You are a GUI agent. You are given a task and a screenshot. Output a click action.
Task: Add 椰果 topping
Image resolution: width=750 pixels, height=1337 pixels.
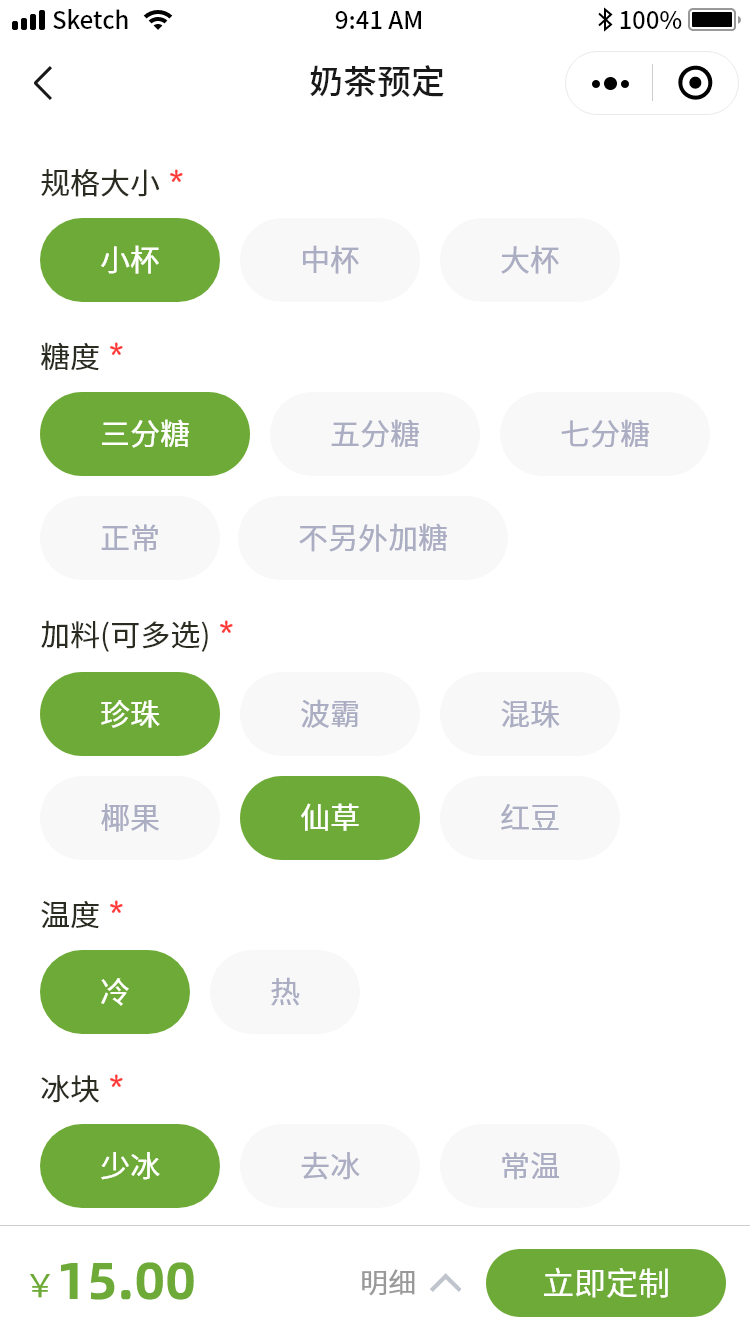[x=130, y=818]
